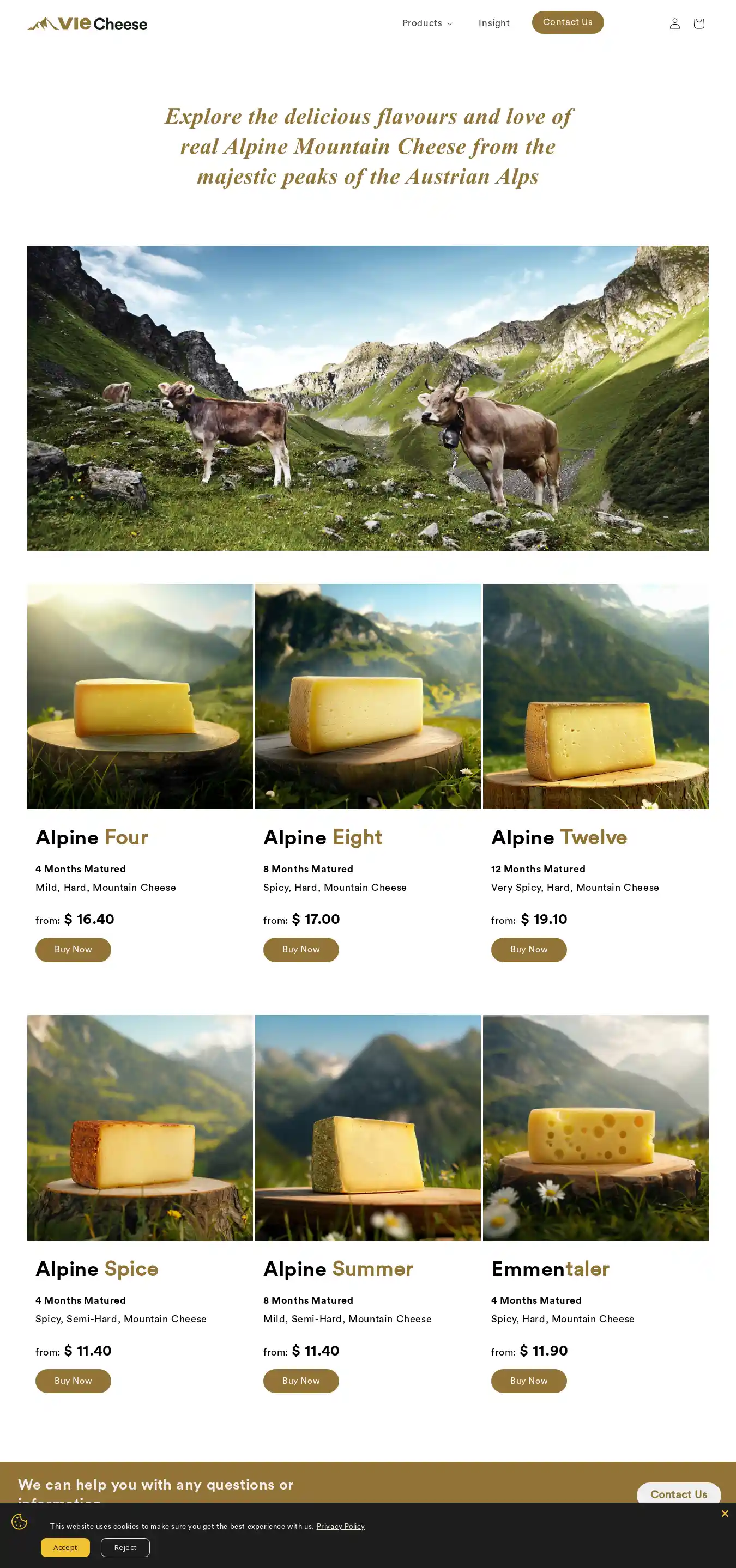The height and width of the screenshot is (1568, 736).
Task: Buy Emmentaler cheese now
Action: pos(529,1381)
